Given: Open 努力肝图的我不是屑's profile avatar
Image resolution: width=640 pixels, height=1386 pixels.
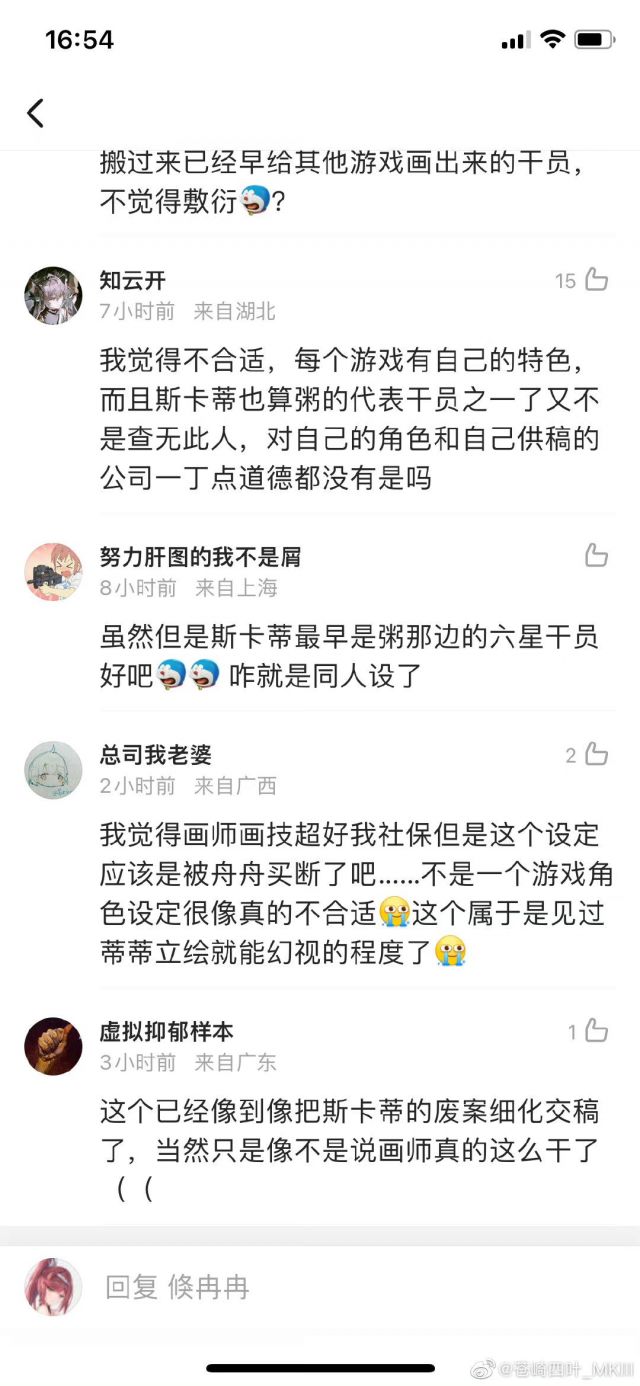Looking at the screenshot, I should pos(53,571).
